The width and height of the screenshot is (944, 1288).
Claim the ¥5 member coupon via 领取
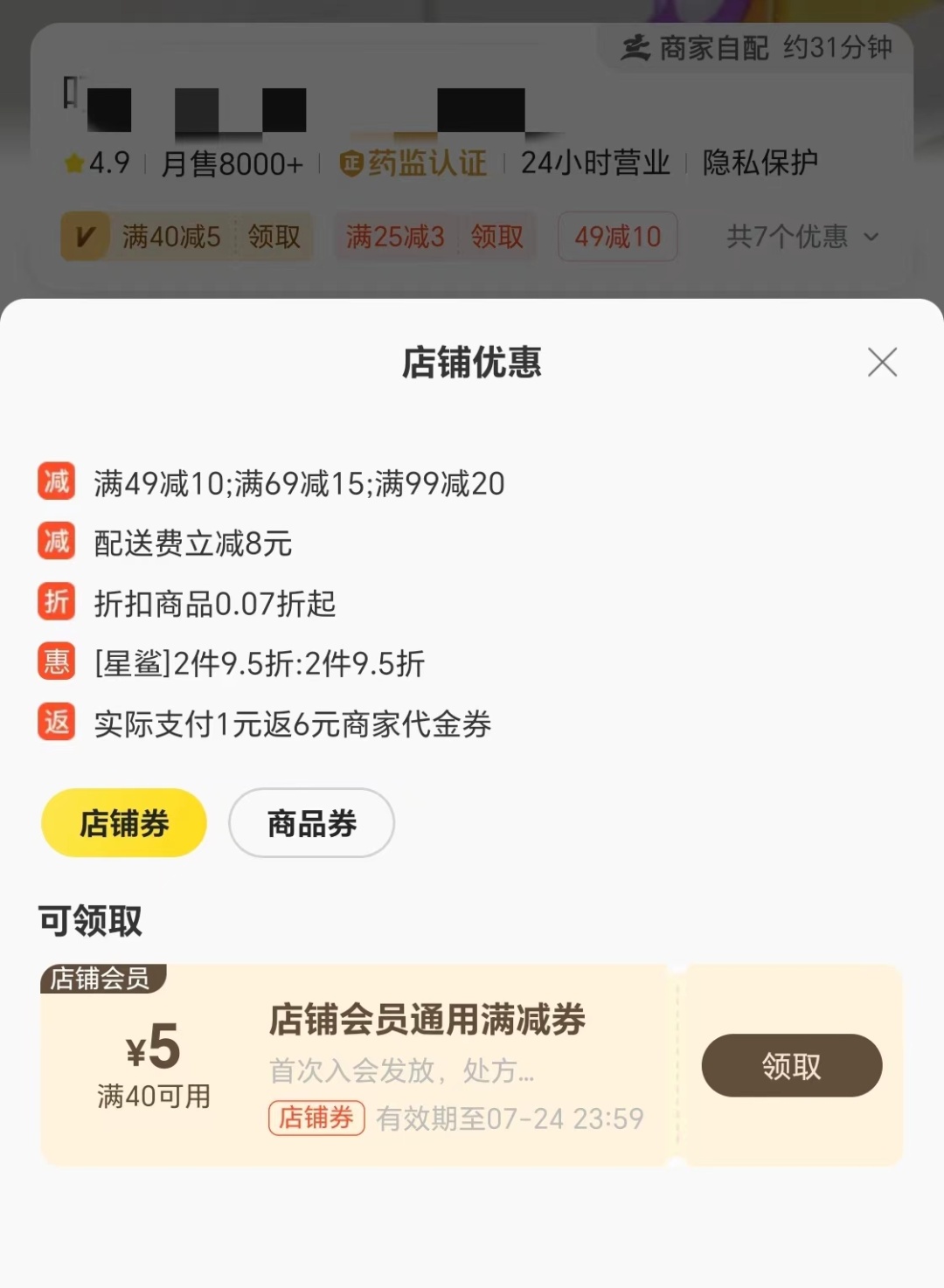(790, 1064)
